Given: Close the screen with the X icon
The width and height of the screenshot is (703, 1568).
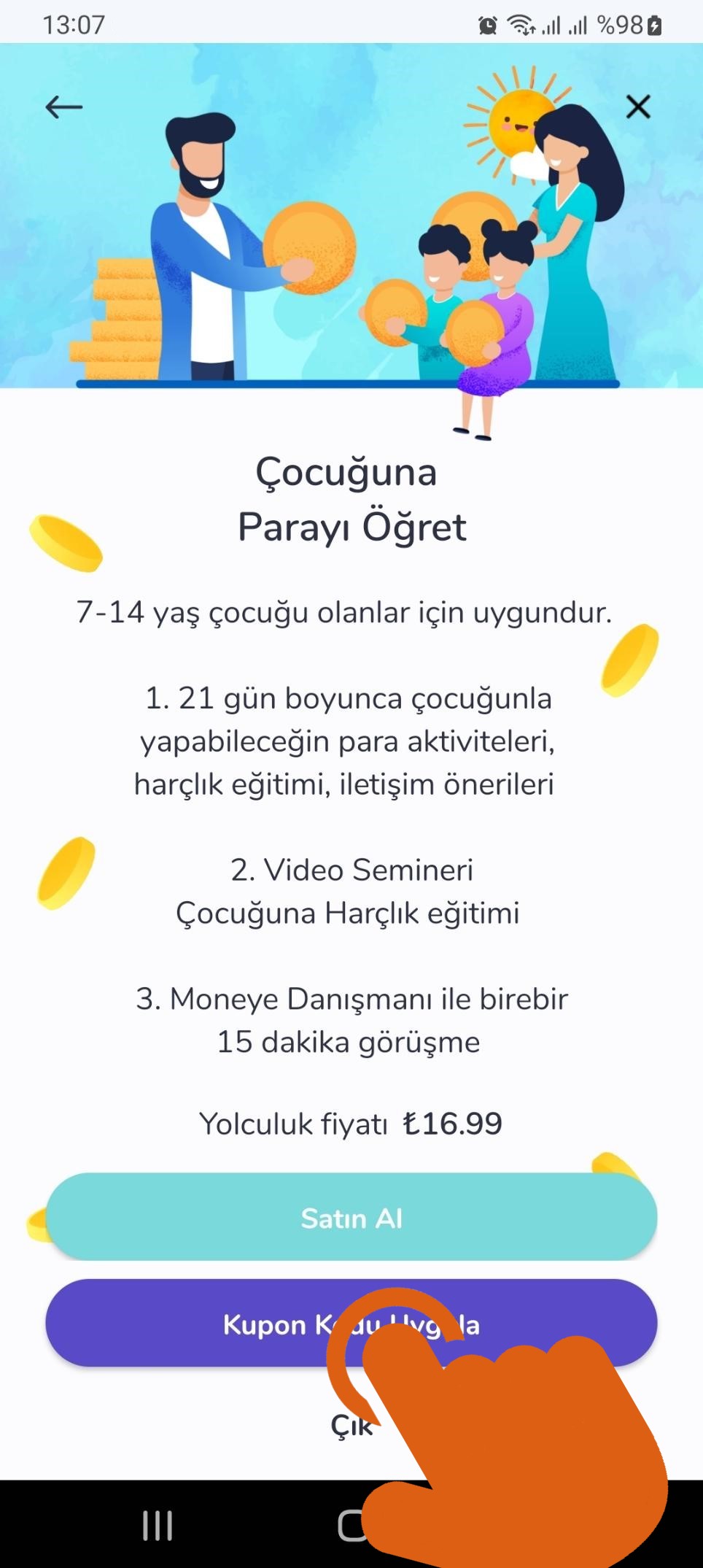Looking at the screenshot, I should (638, 107).
